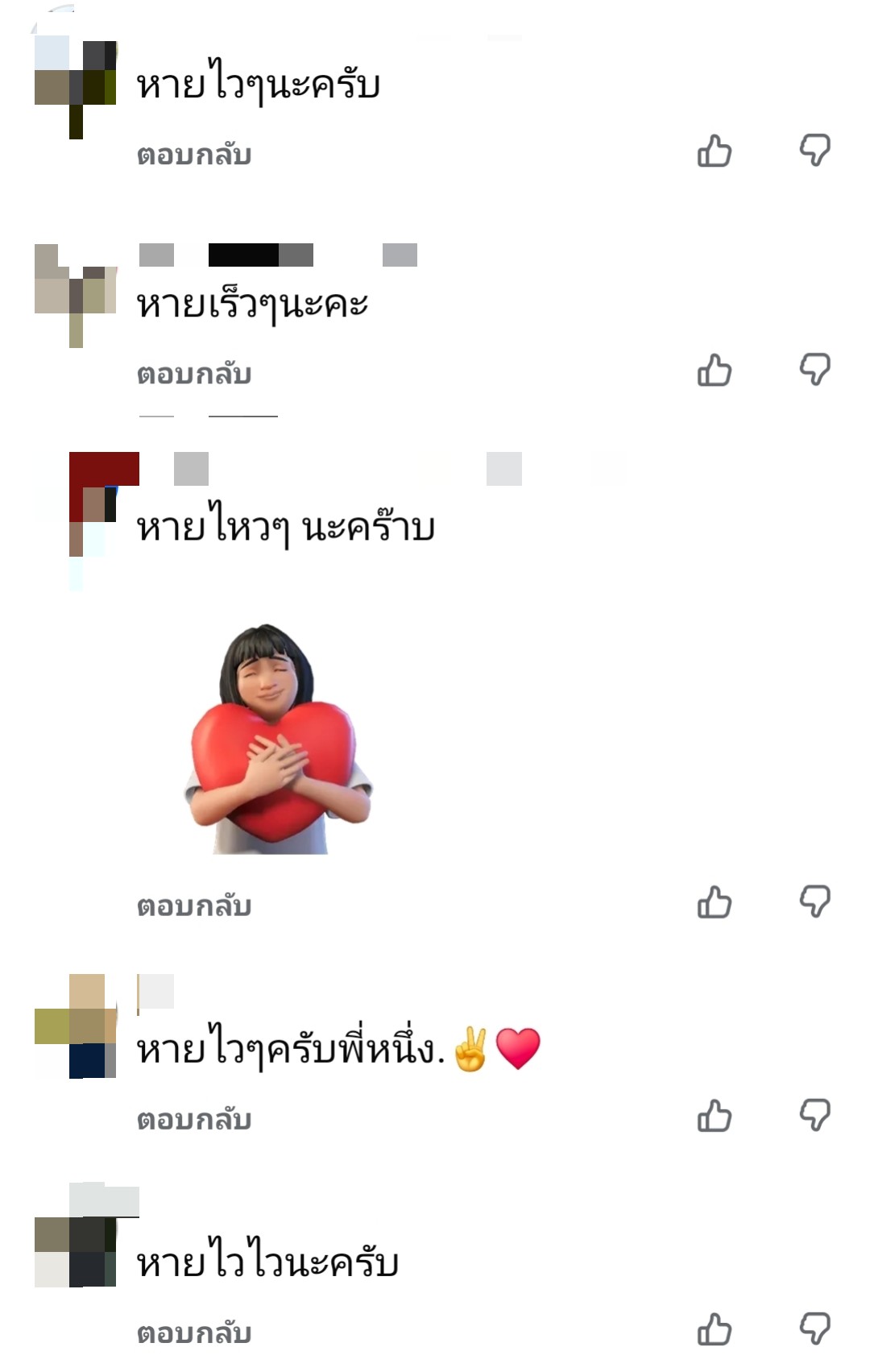Reply to the comment "หายเร็วๆนะคะ"
The width and height of the screenshot is (870, 1372).
pyautogui.click(x=194, y=374)
